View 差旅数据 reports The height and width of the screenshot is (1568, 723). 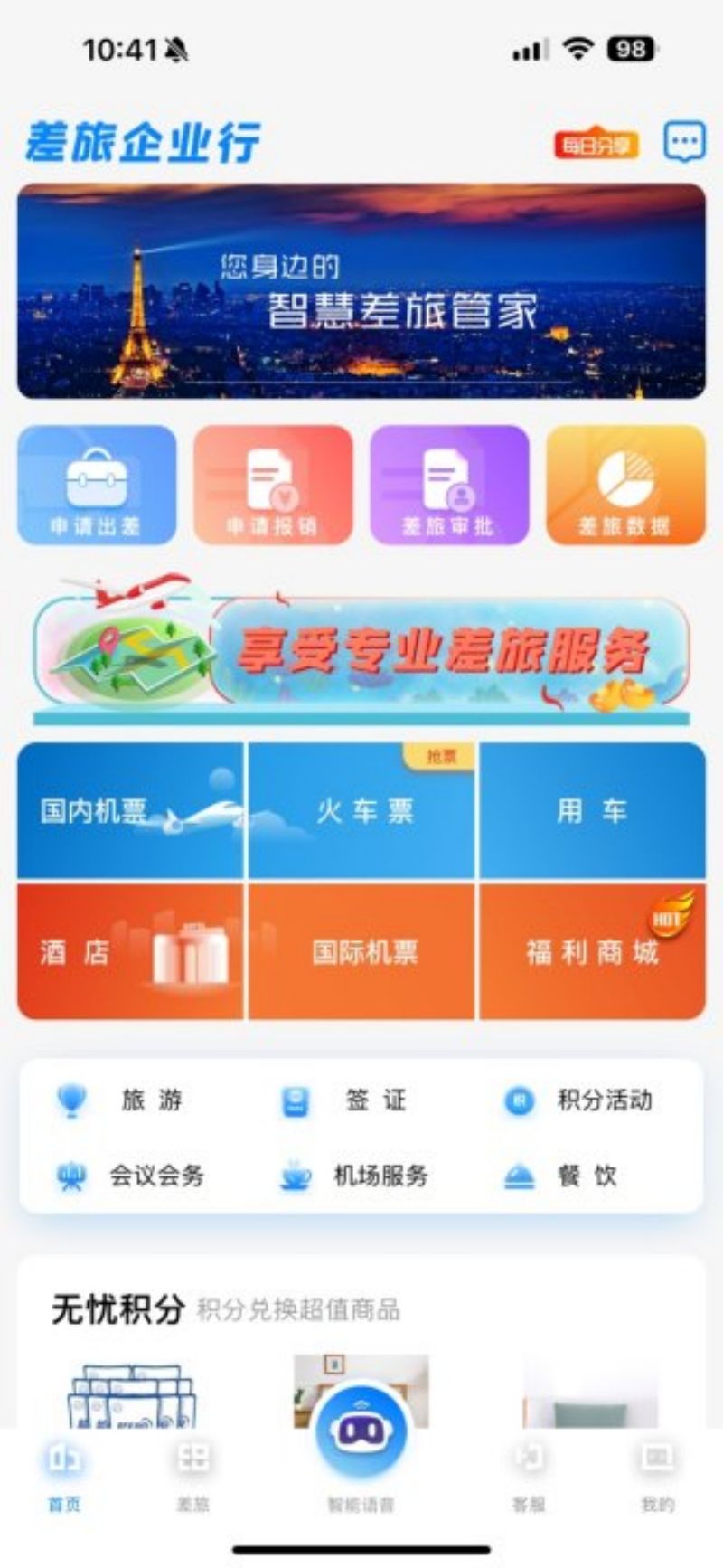(625, 486)
